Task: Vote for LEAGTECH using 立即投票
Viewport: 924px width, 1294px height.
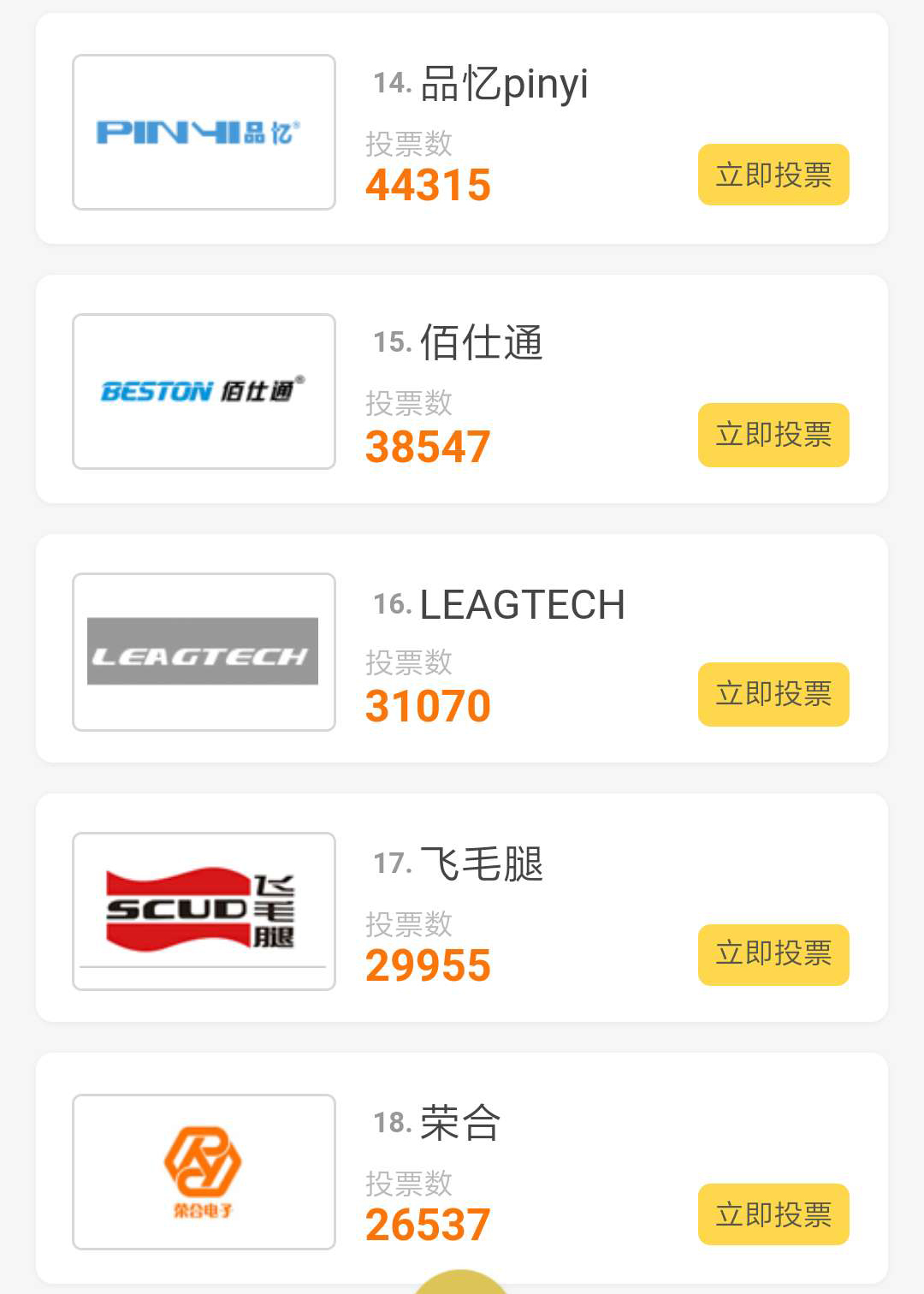Action: click(x=773, y=694)
